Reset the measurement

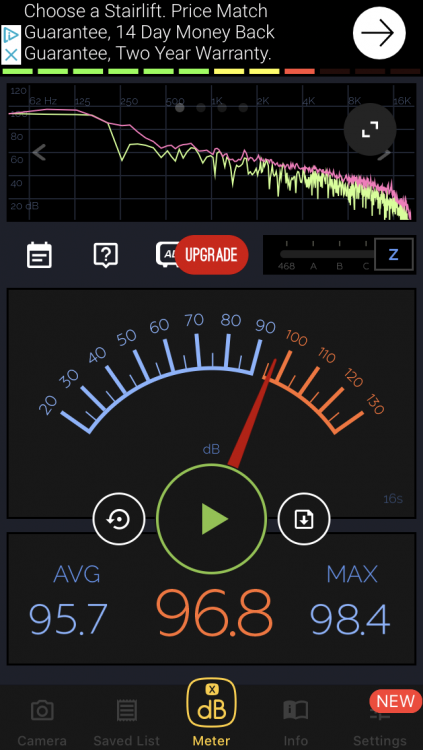(x=119, y=519)
